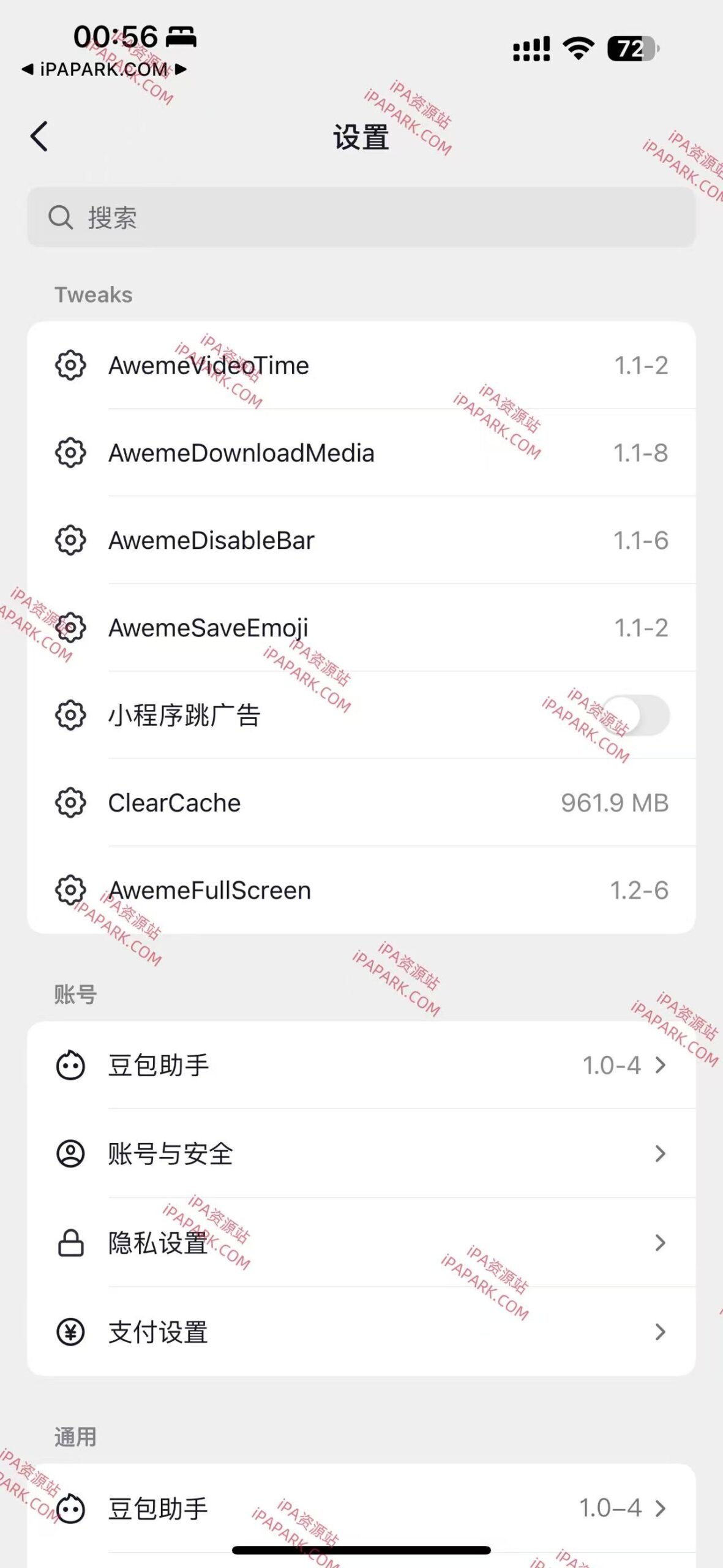Open 账号与安全 using its right arrow
Viewport: 723px width, 1568px height.
659,1154
